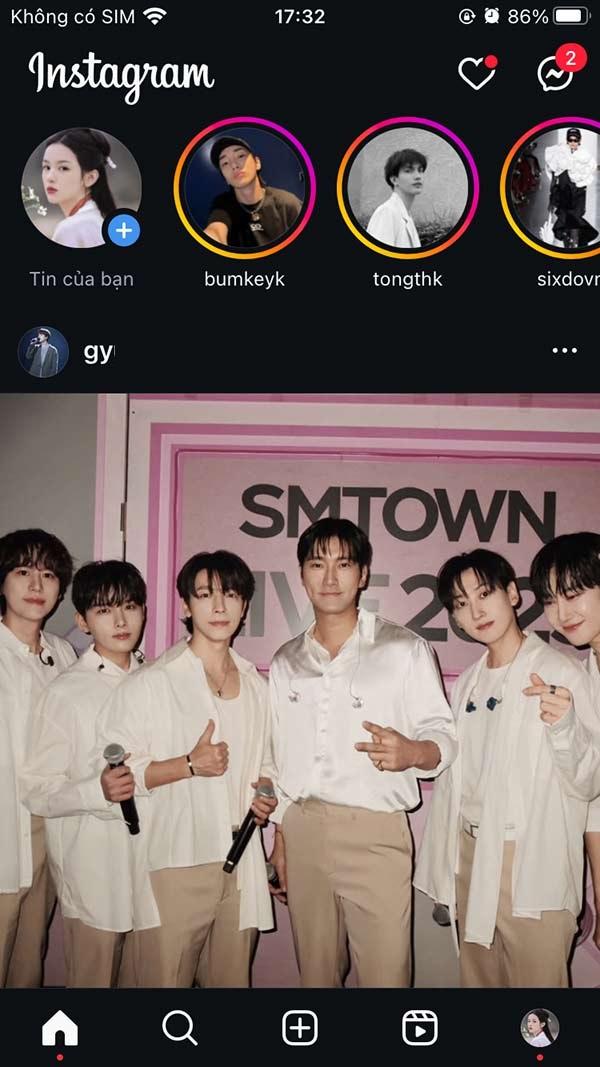Open your profile tab
The height and width of the screenshot is (1067, 600).
click(x=540, y=1027)
